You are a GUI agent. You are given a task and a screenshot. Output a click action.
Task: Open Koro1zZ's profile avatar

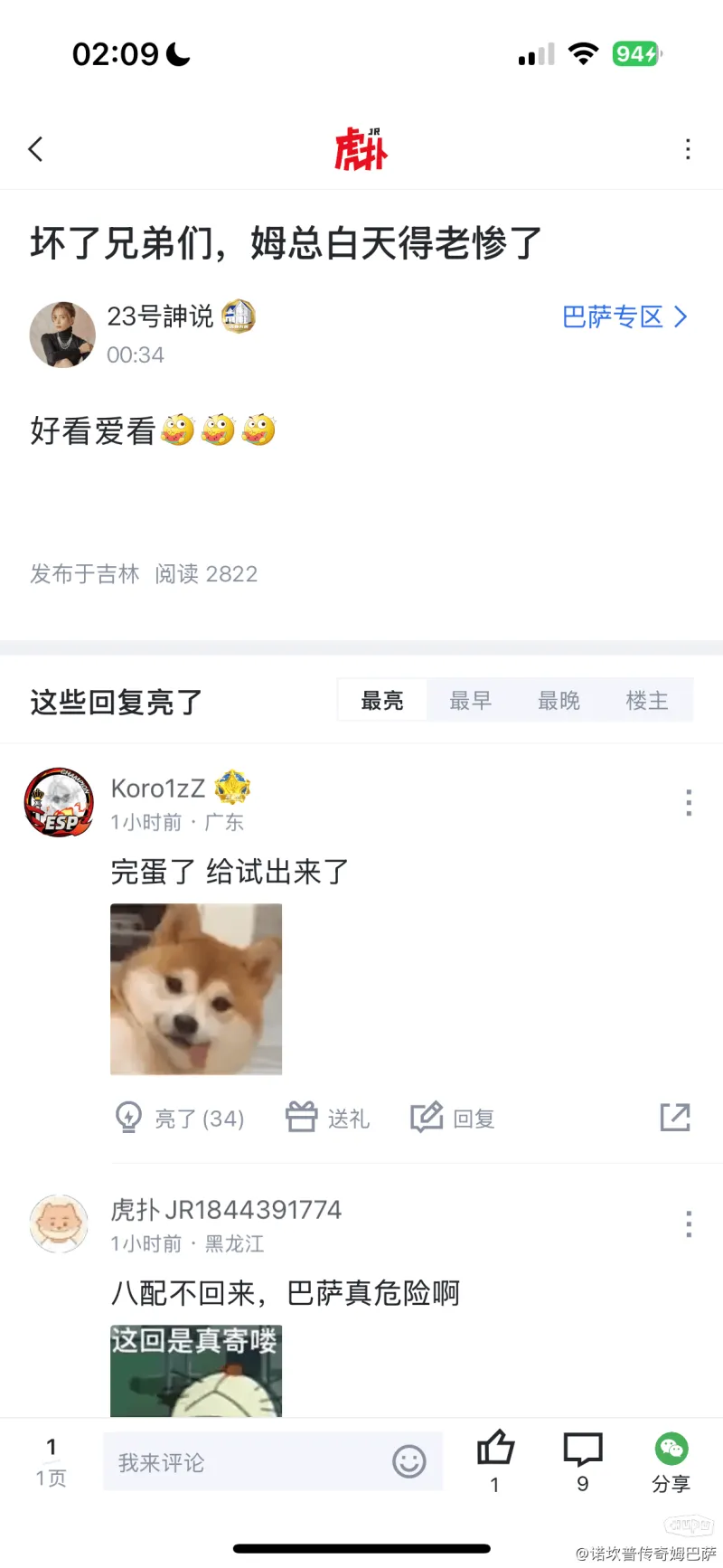point(59,802)
